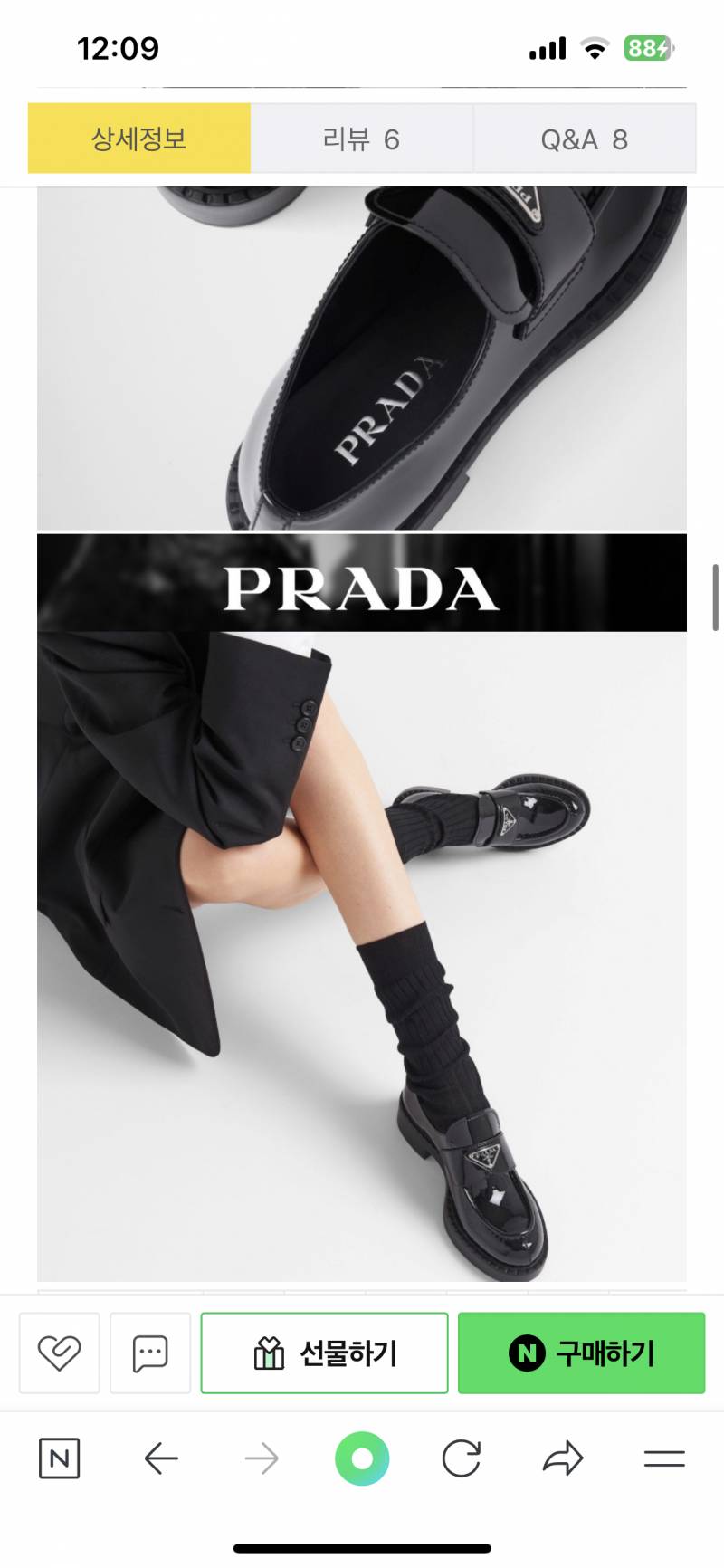Tap the green circle search button

[362, 1458]
